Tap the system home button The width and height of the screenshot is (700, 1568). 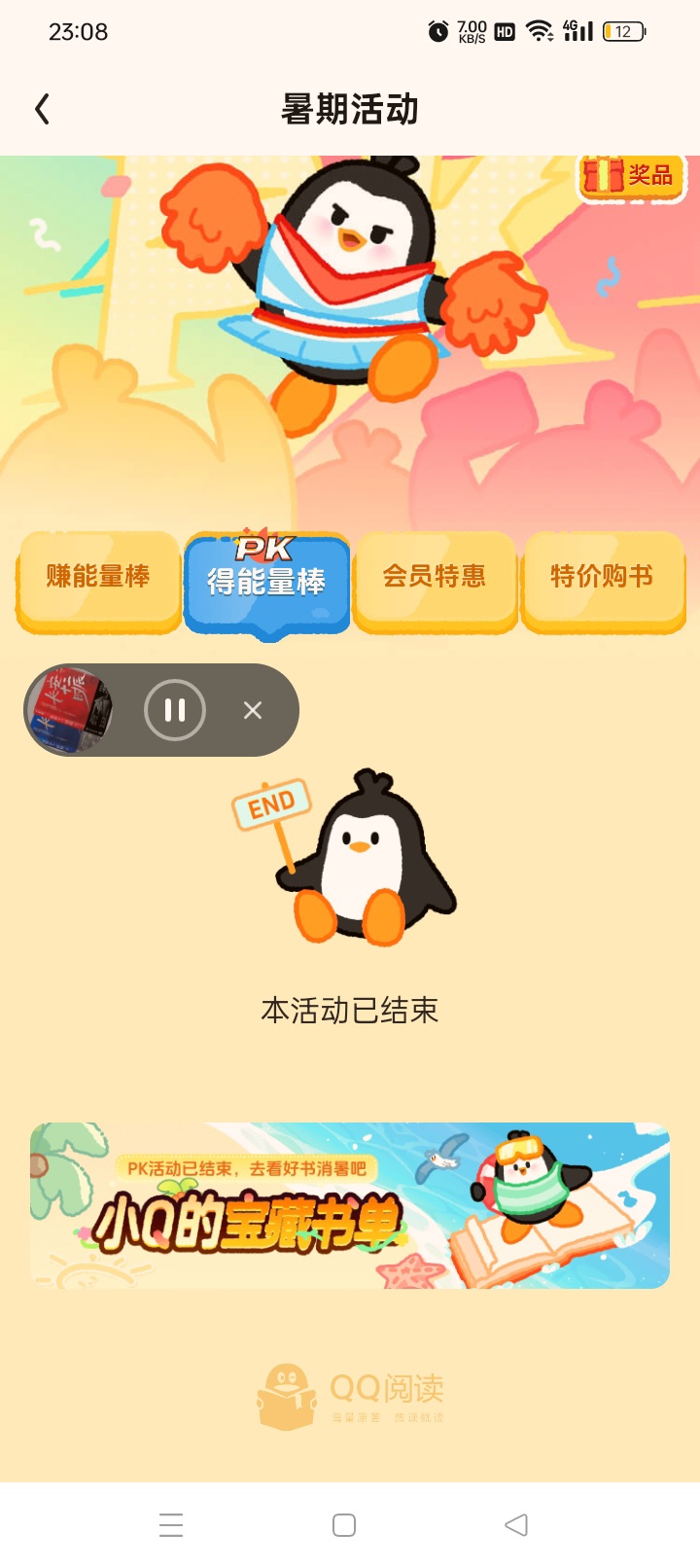[x=344, y=1524]
